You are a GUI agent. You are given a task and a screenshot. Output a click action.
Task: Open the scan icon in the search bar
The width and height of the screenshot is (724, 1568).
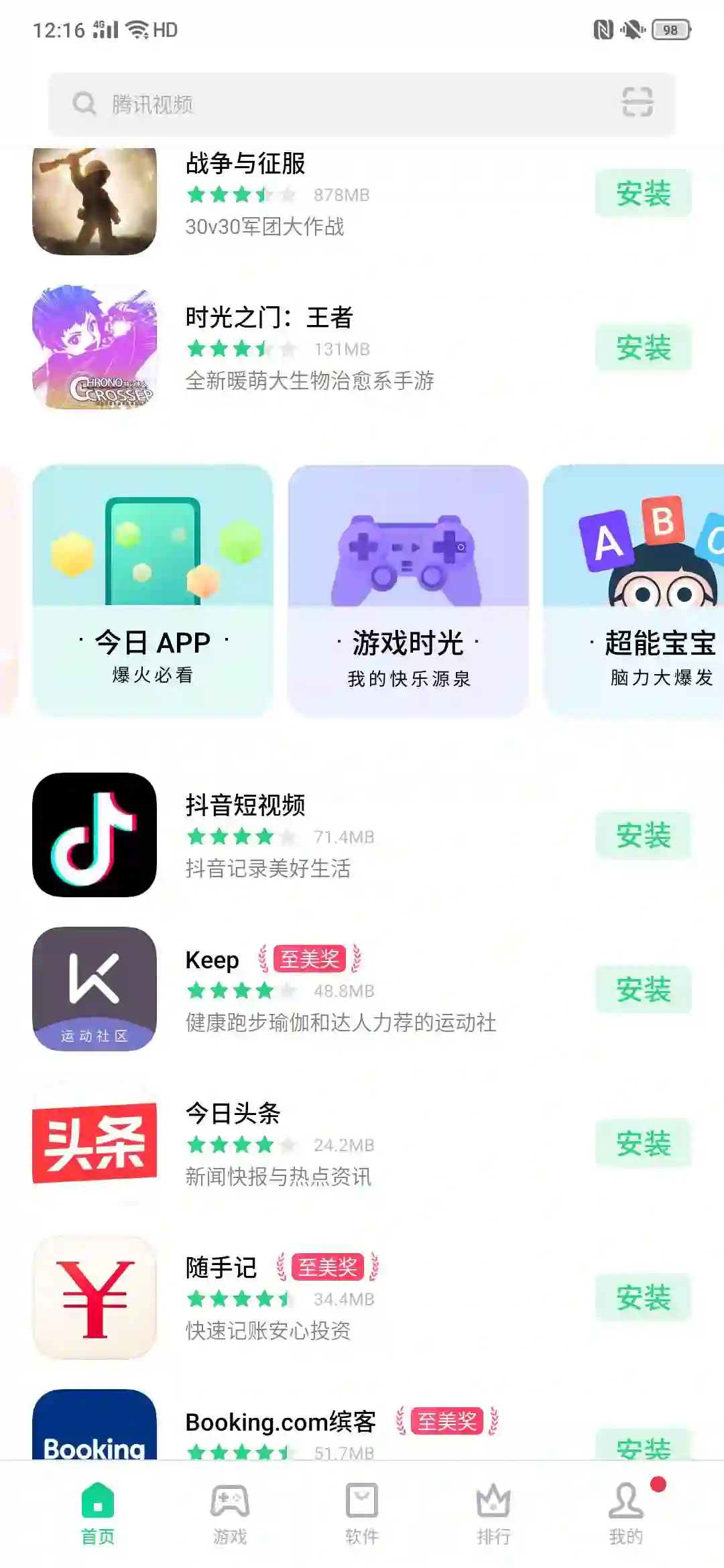[x=637, y=103]
